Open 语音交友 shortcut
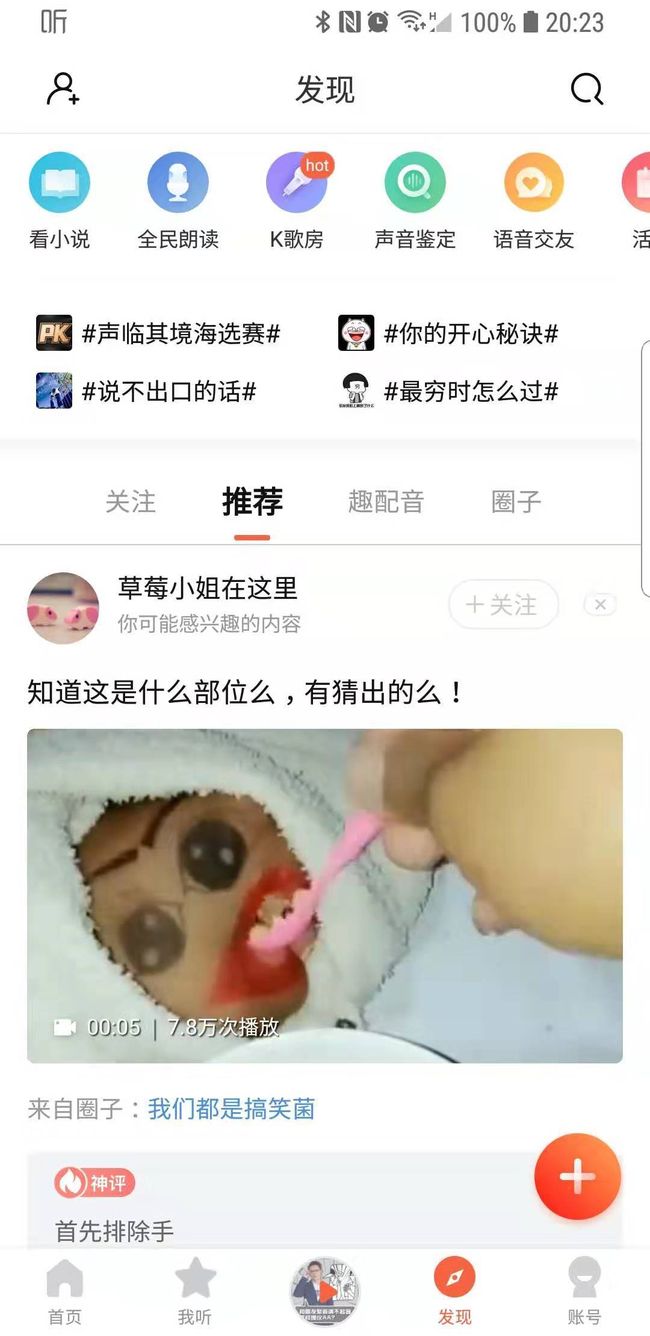The height and width of the screenshot is (1336, 650). 534,201
